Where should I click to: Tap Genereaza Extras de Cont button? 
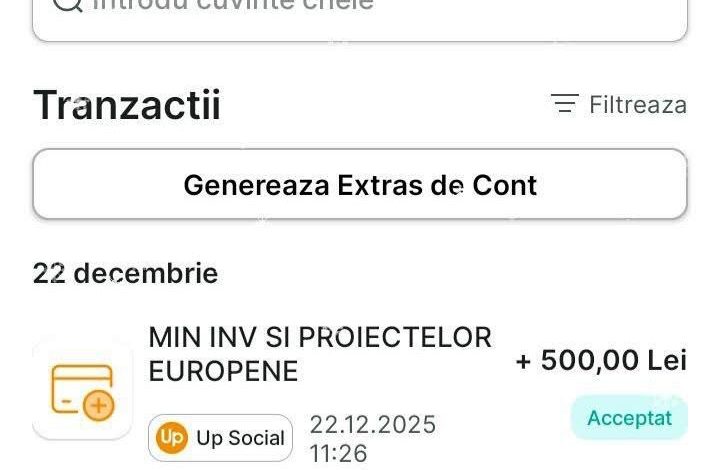[x=360, y=185]
